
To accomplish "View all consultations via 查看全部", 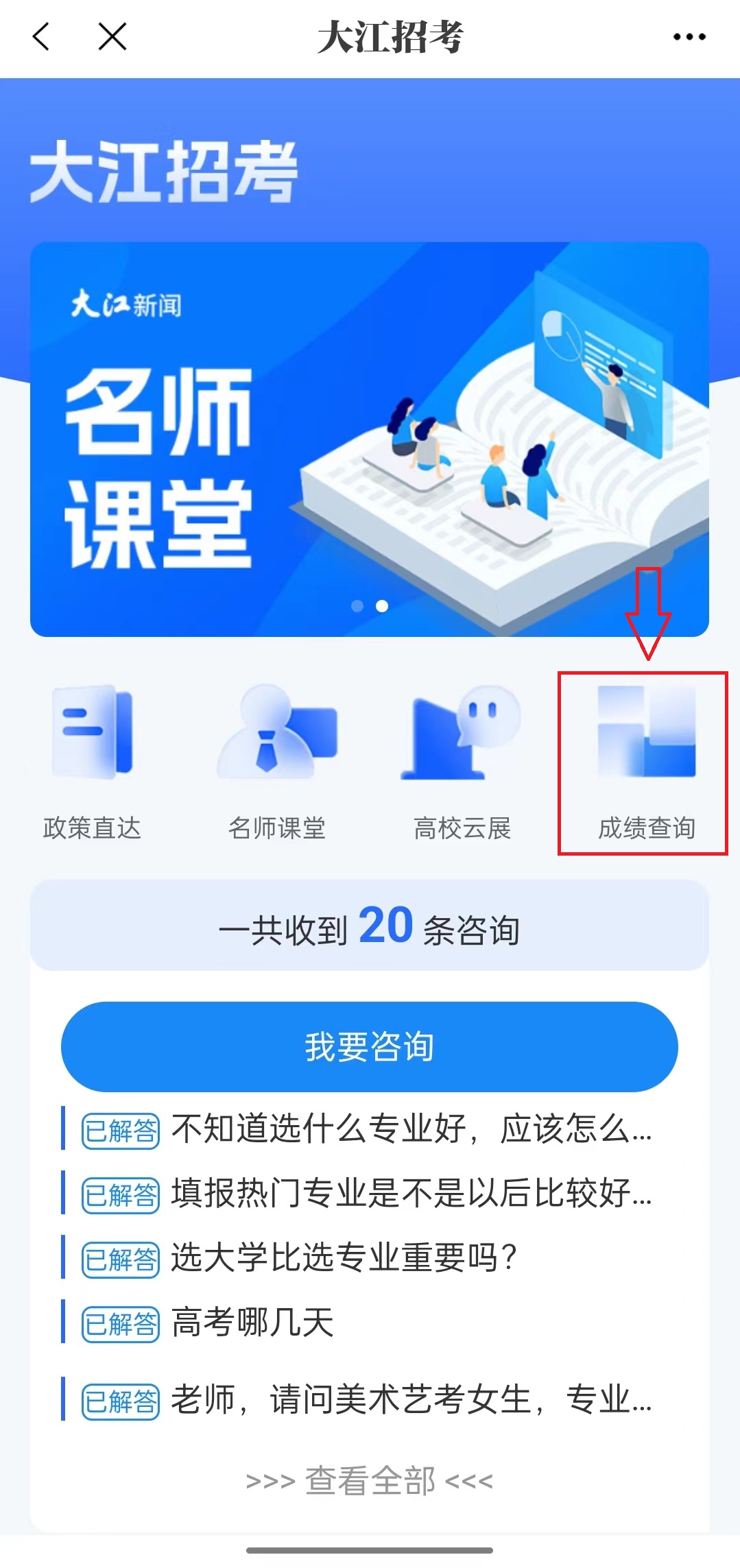I will coord(369,1481).
